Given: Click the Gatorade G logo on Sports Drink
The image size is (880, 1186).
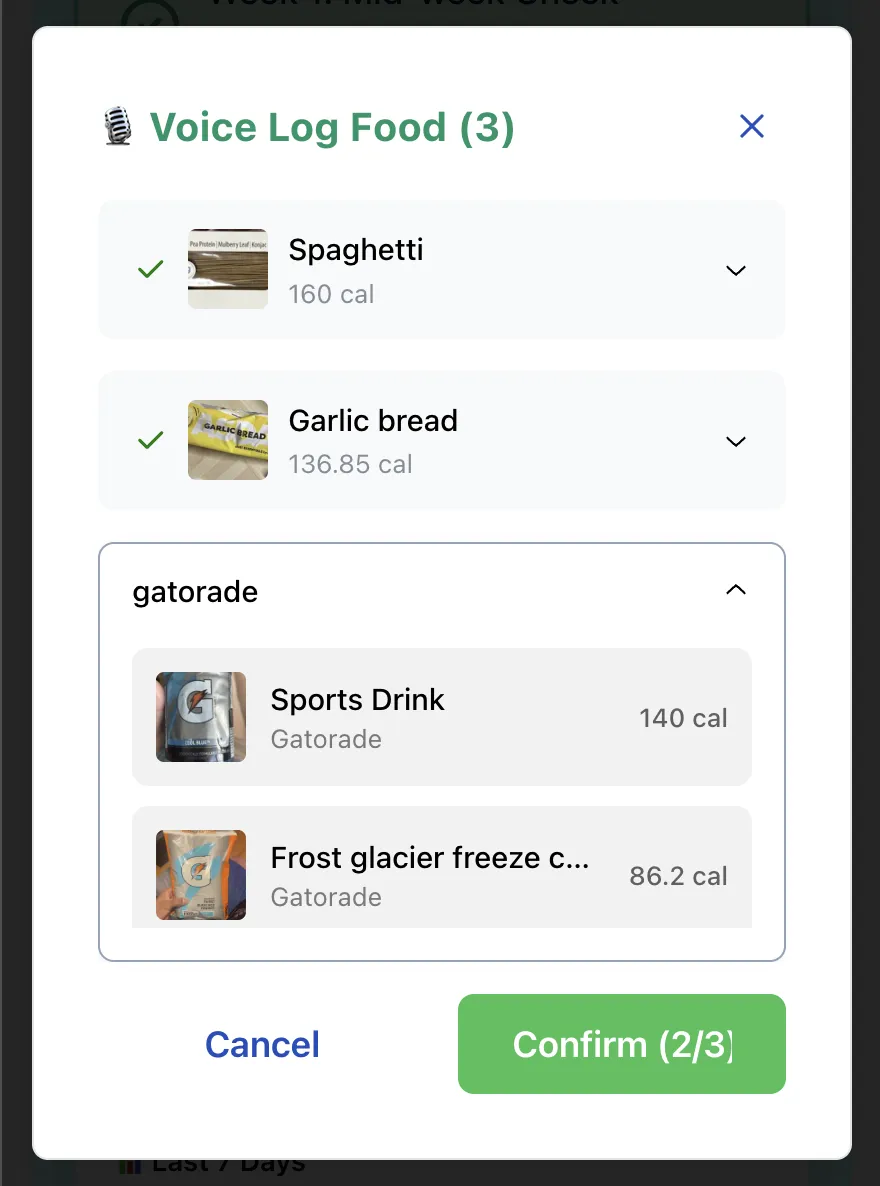Looking at the screenshot, I should [x=201, y=717].
